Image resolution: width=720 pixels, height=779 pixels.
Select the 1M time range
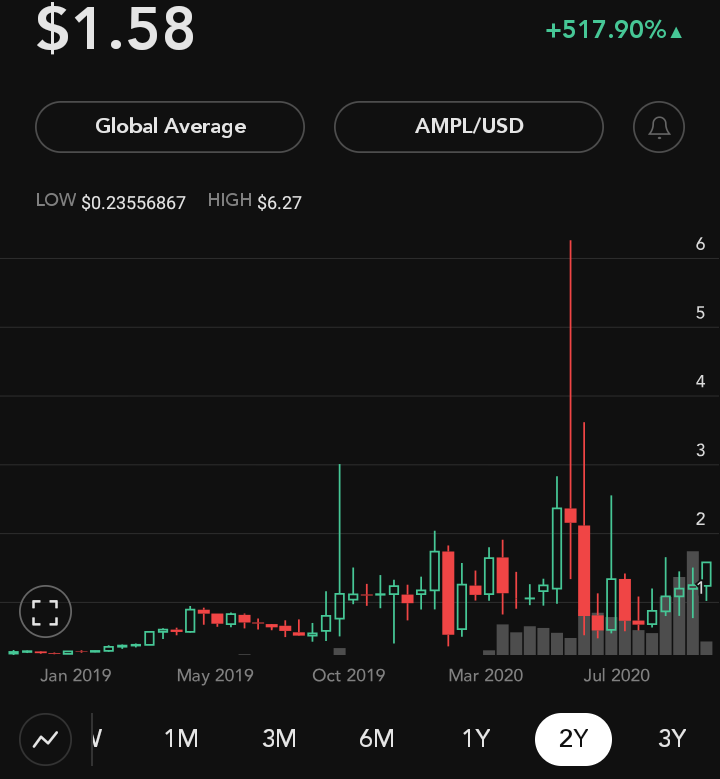(180, 739)
